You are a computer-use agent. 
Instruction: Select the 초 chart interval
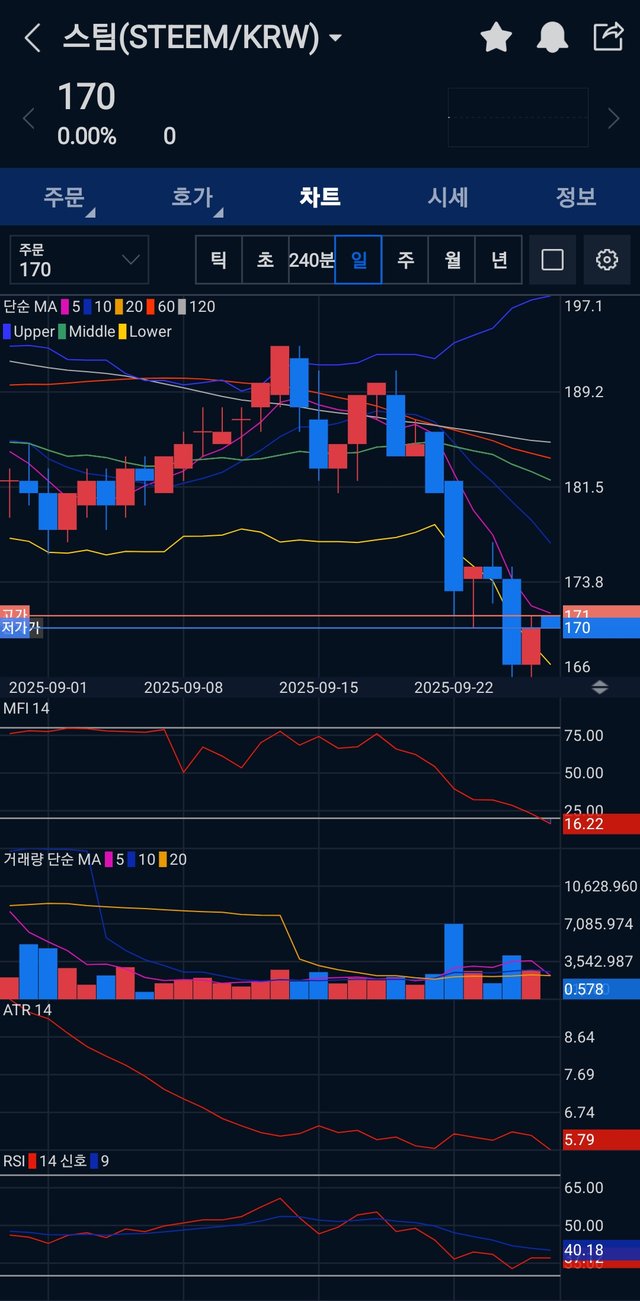point(265,260)
